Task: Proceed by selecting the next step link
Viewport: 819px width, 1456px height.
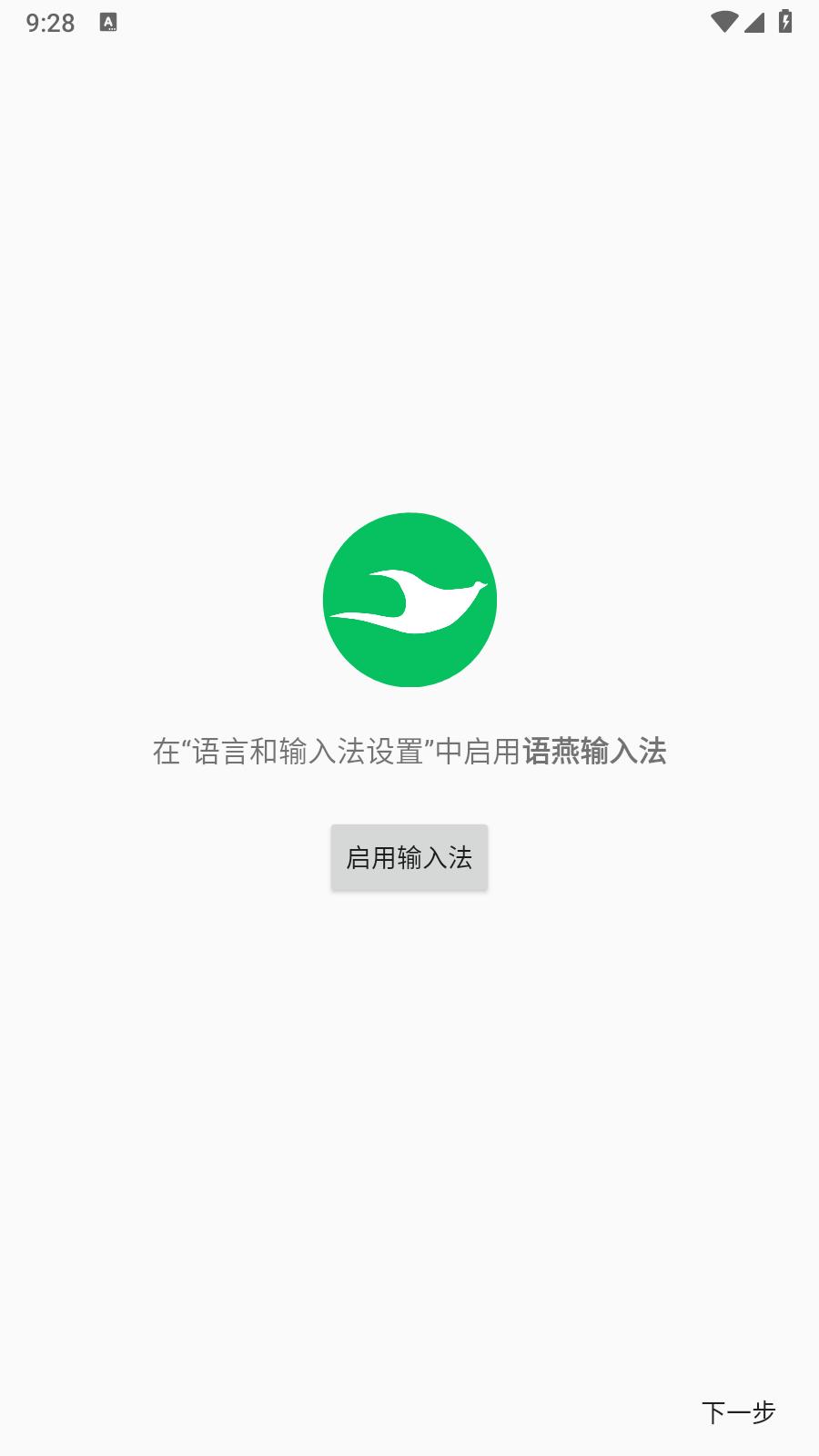Action: tap(739, 1412)
